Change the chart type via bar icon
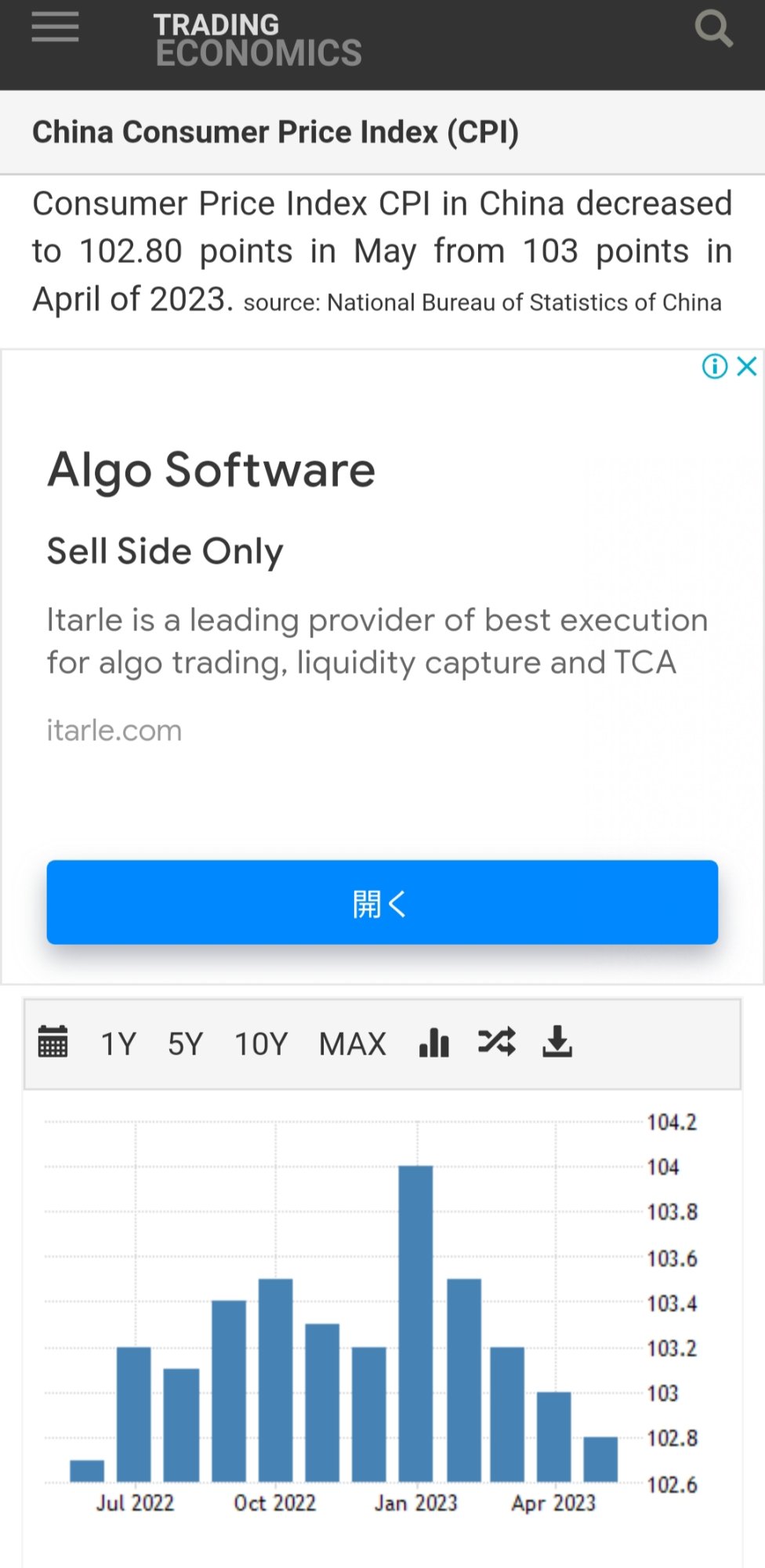The height and width of the screenshot is (1568, 765). (434, 1043)
